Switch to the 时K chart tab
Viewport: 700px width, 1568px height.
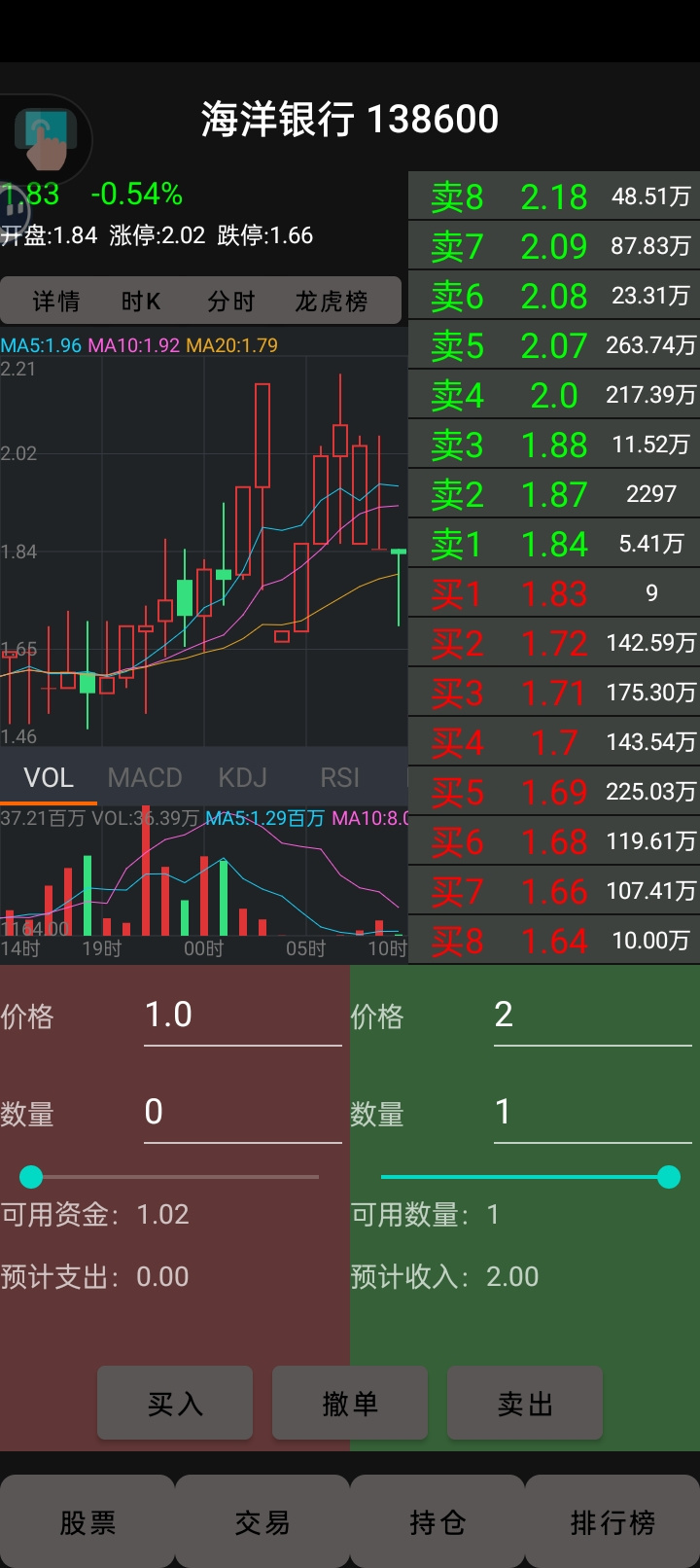pos(141,302)
